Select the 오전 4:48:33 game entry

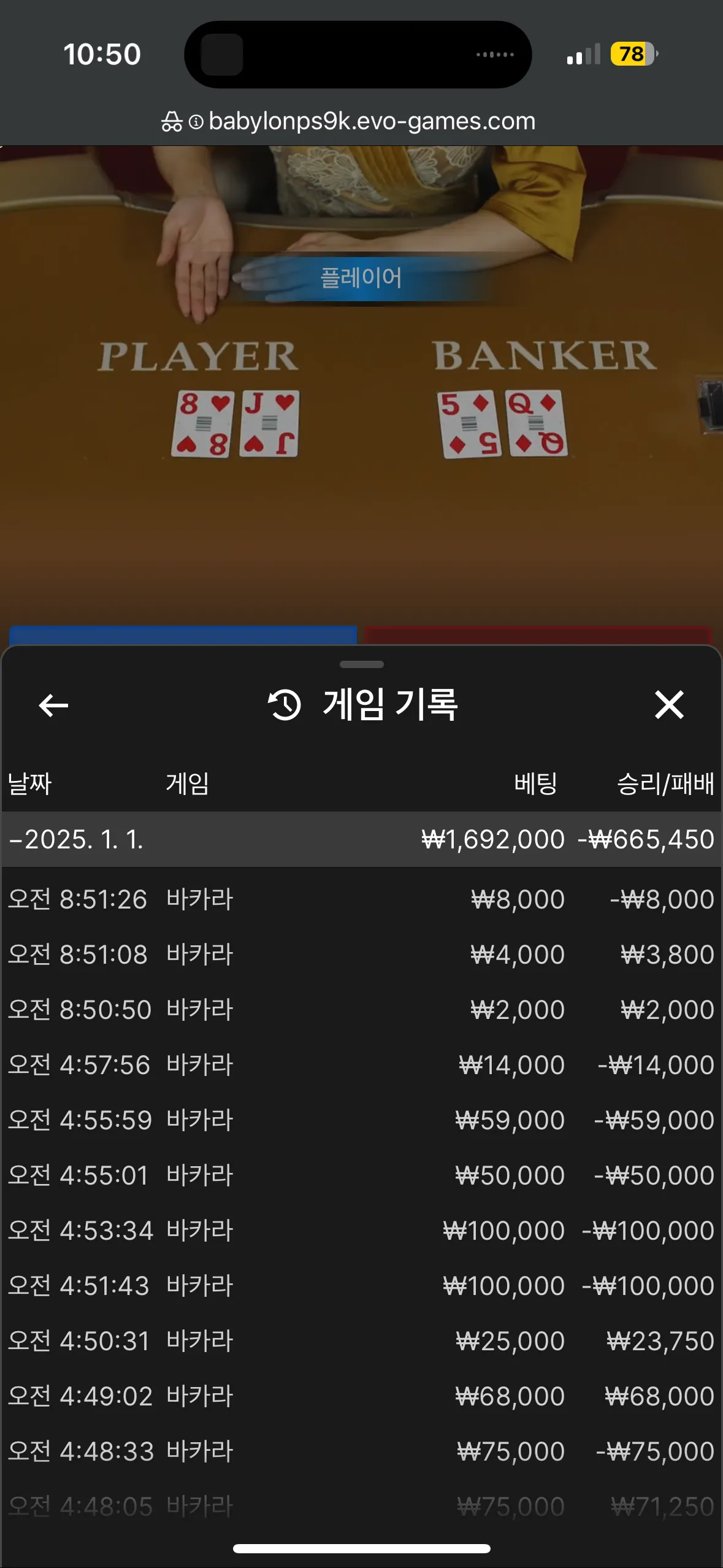click(361, 1451)
